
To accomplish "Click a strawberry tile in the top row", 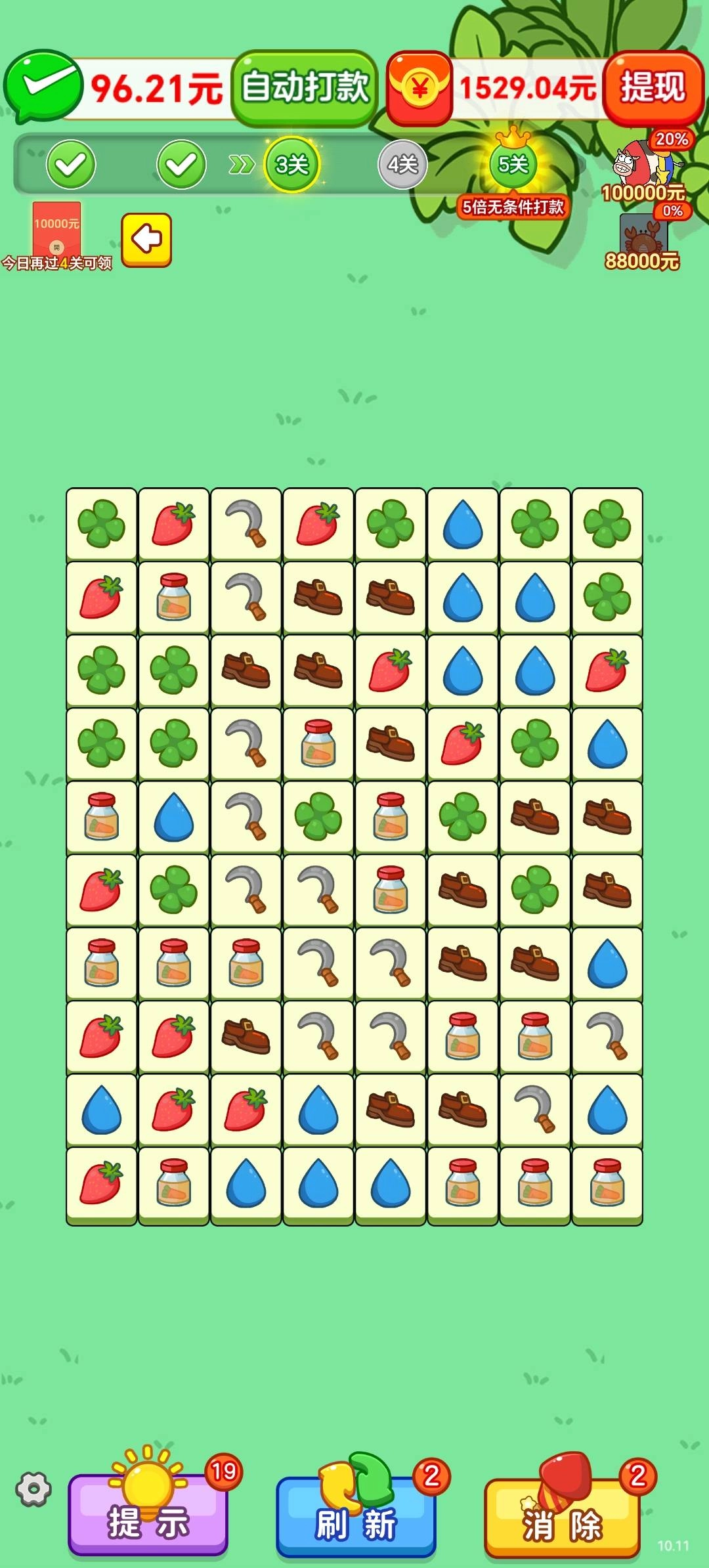I will (173, 525).
